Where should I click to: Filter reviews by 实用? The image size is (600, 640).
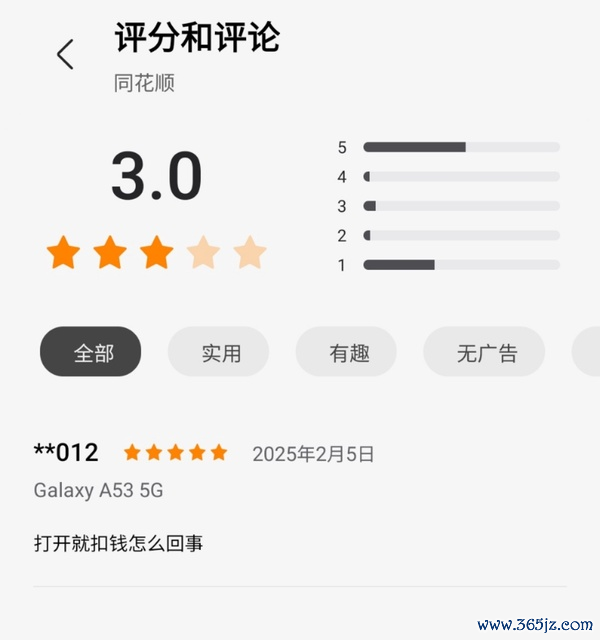(x=219, y=352)
